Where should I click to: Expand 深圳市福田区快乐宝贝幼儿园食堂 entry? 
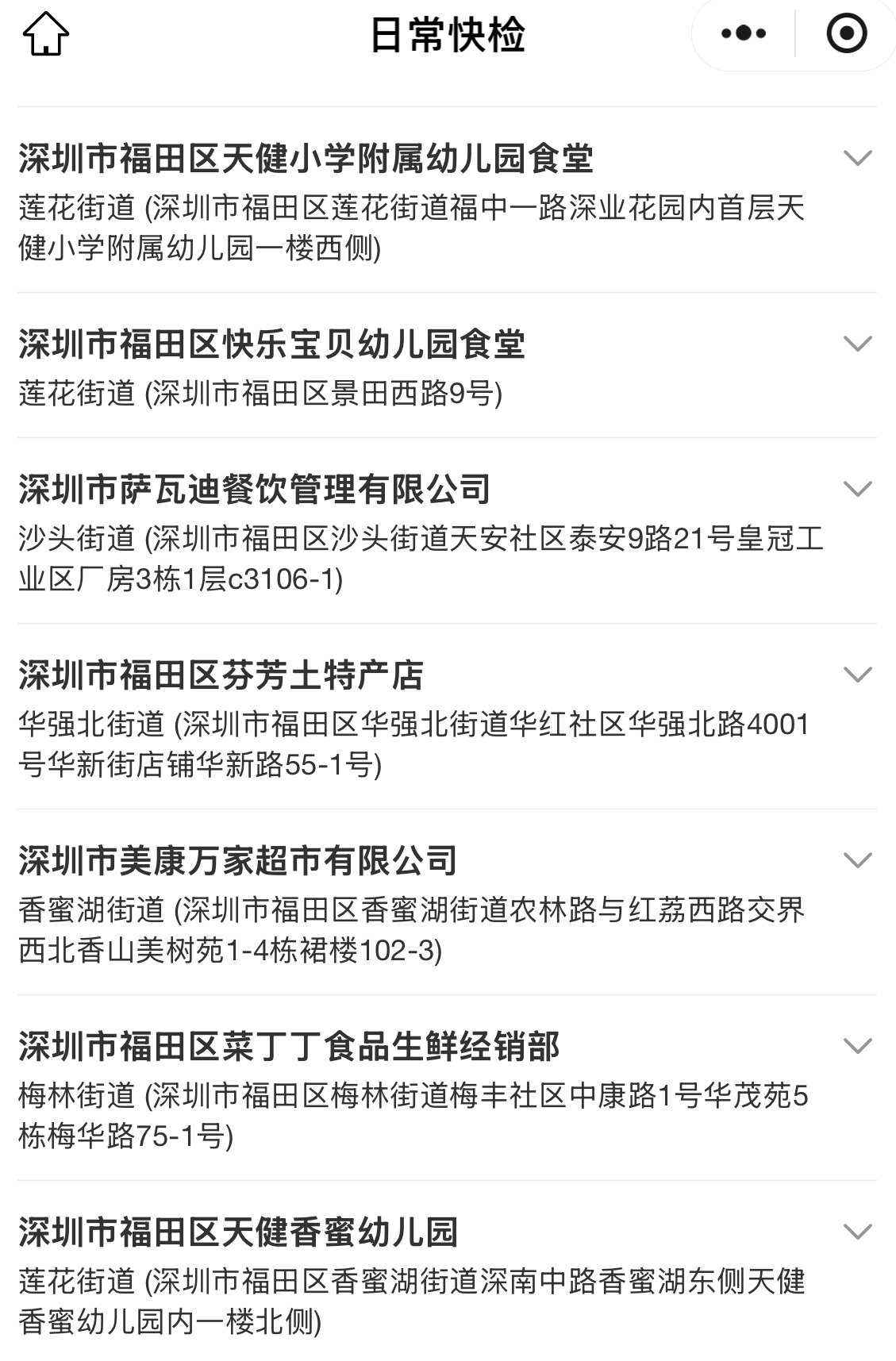coord(857,344)
